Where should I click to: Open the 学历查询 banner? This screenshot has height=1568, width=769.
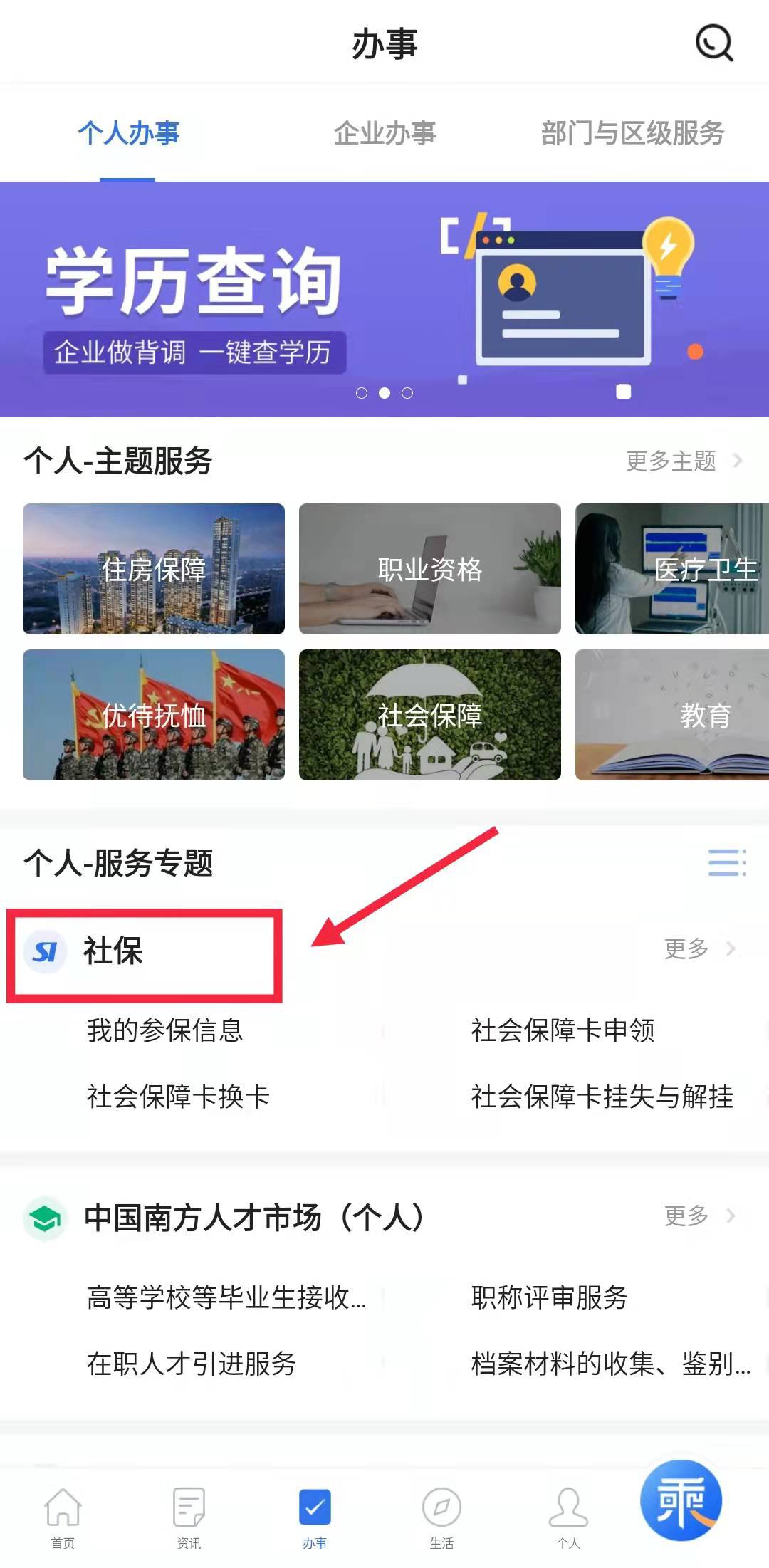pos(384,299)
